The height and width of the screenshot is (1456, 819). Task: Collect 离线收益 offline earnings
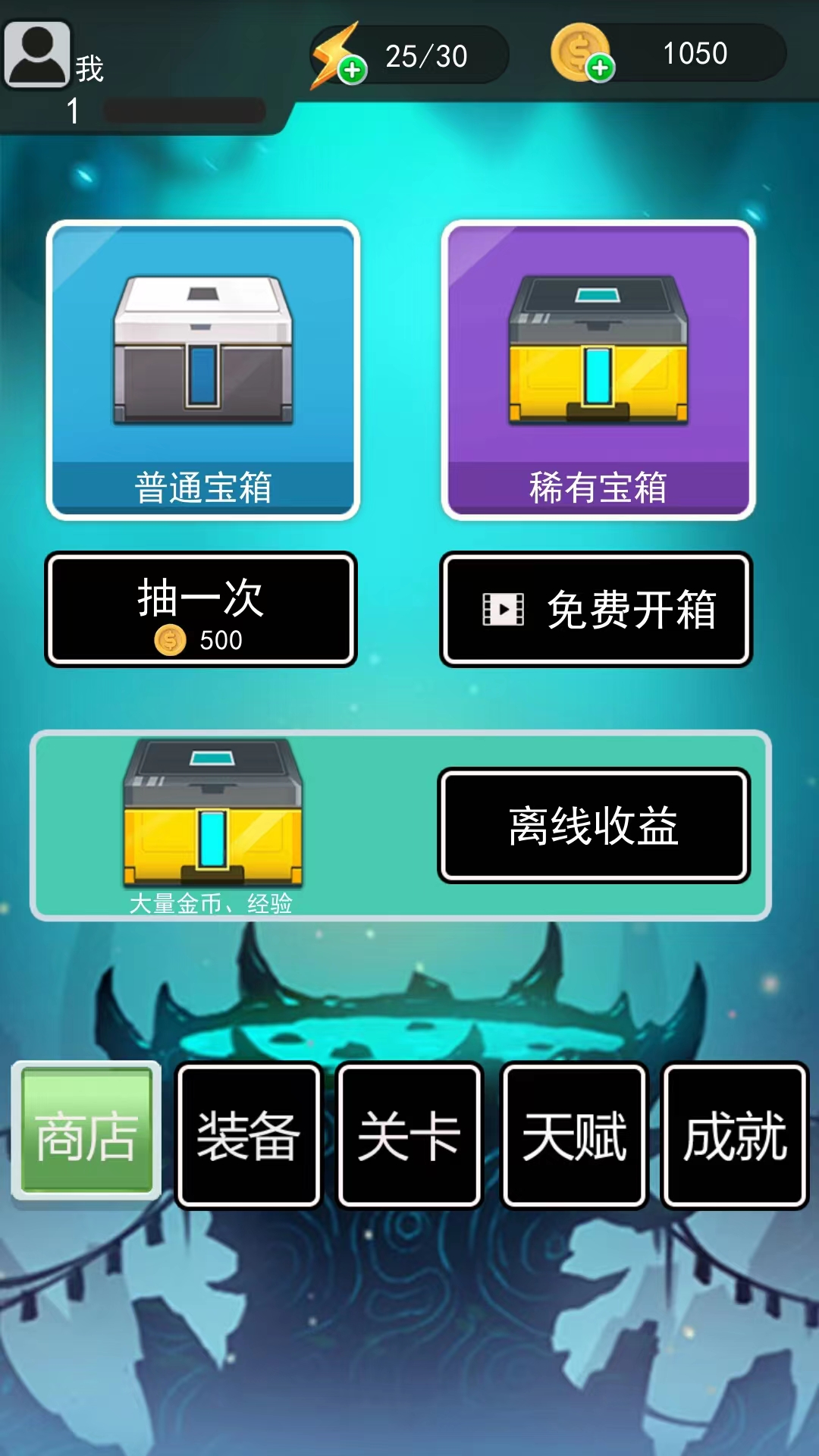point(594,825)
